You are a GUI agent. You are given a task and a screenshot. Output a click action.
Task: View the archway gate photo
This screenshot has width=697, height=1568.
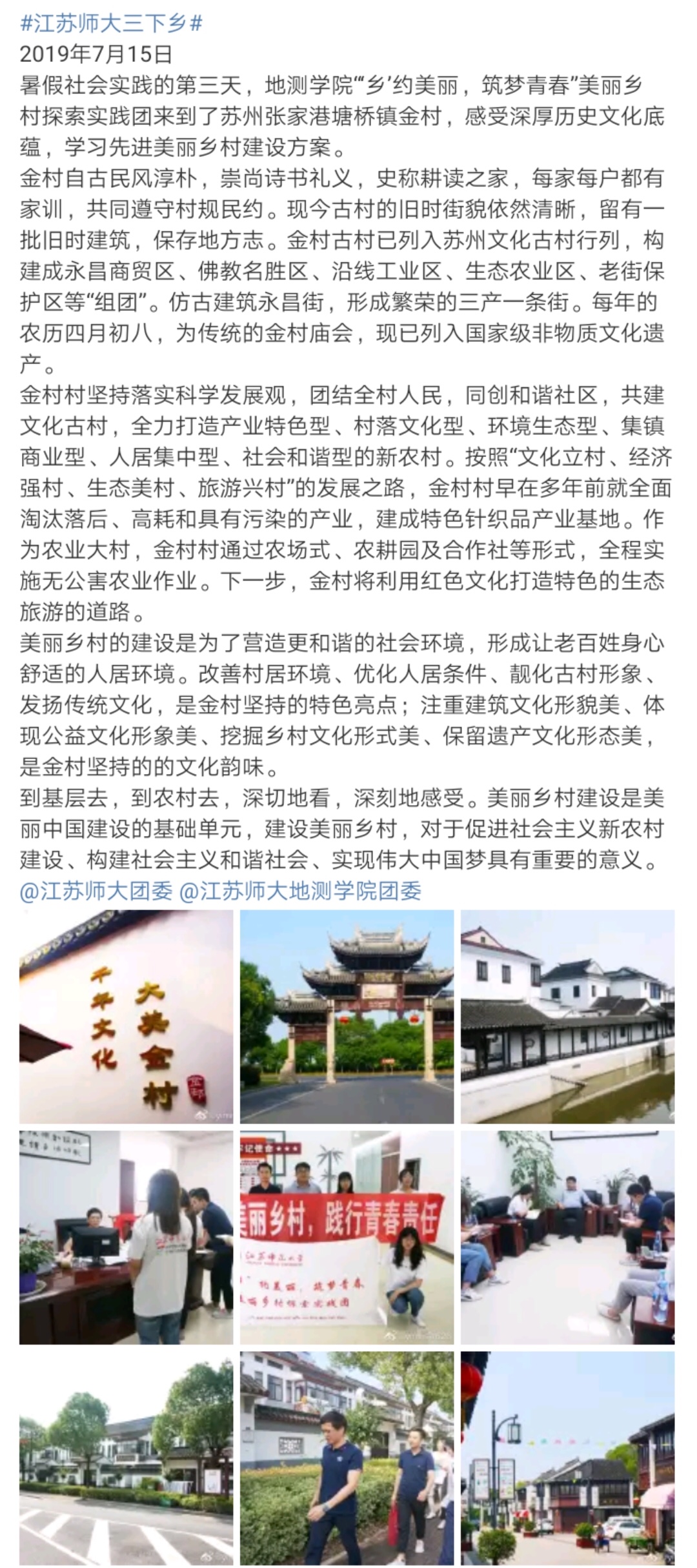coord(347,1017)
